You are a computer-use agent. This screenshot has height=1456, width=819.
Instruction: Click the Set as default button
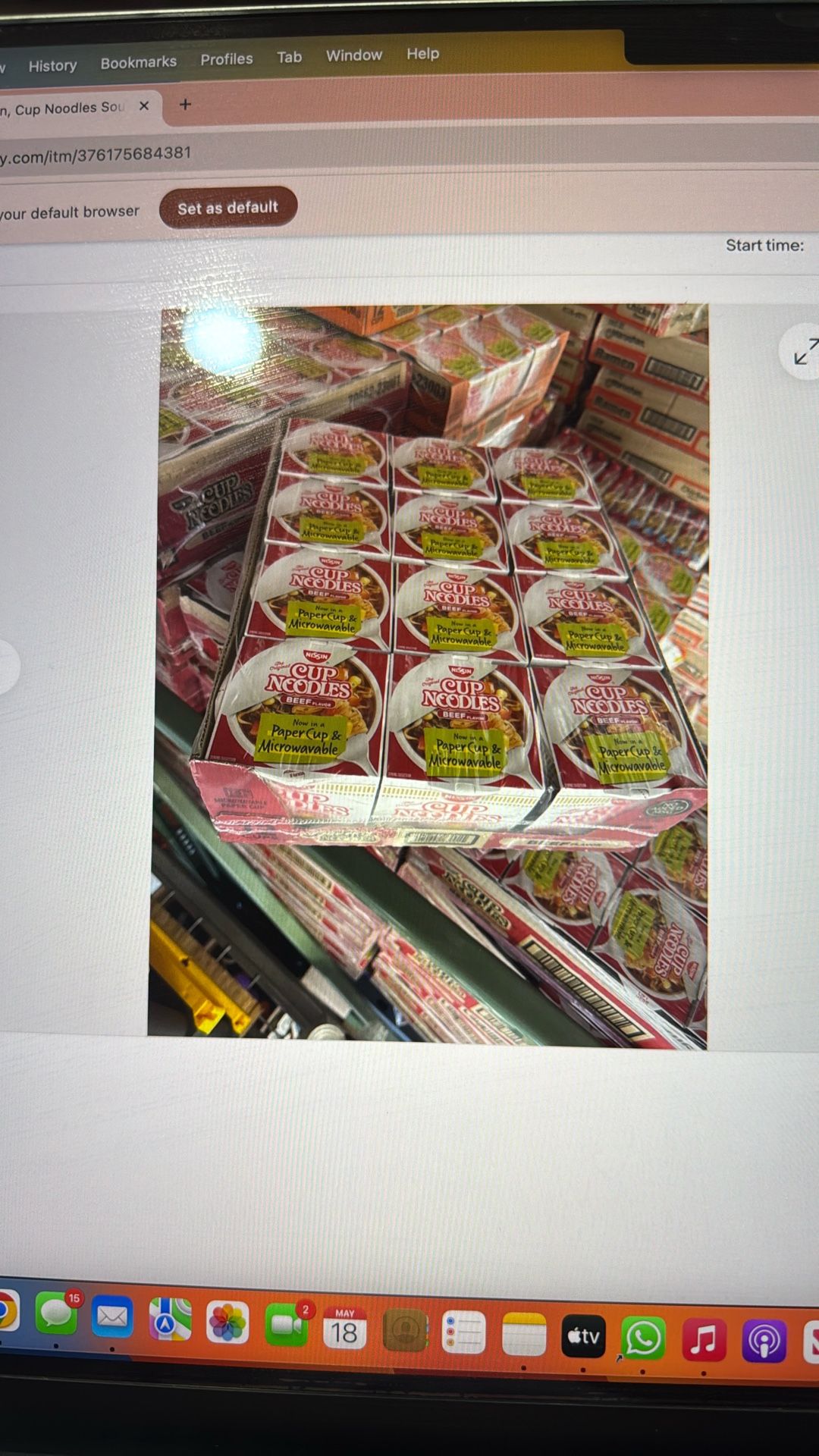tap(227, 207)
